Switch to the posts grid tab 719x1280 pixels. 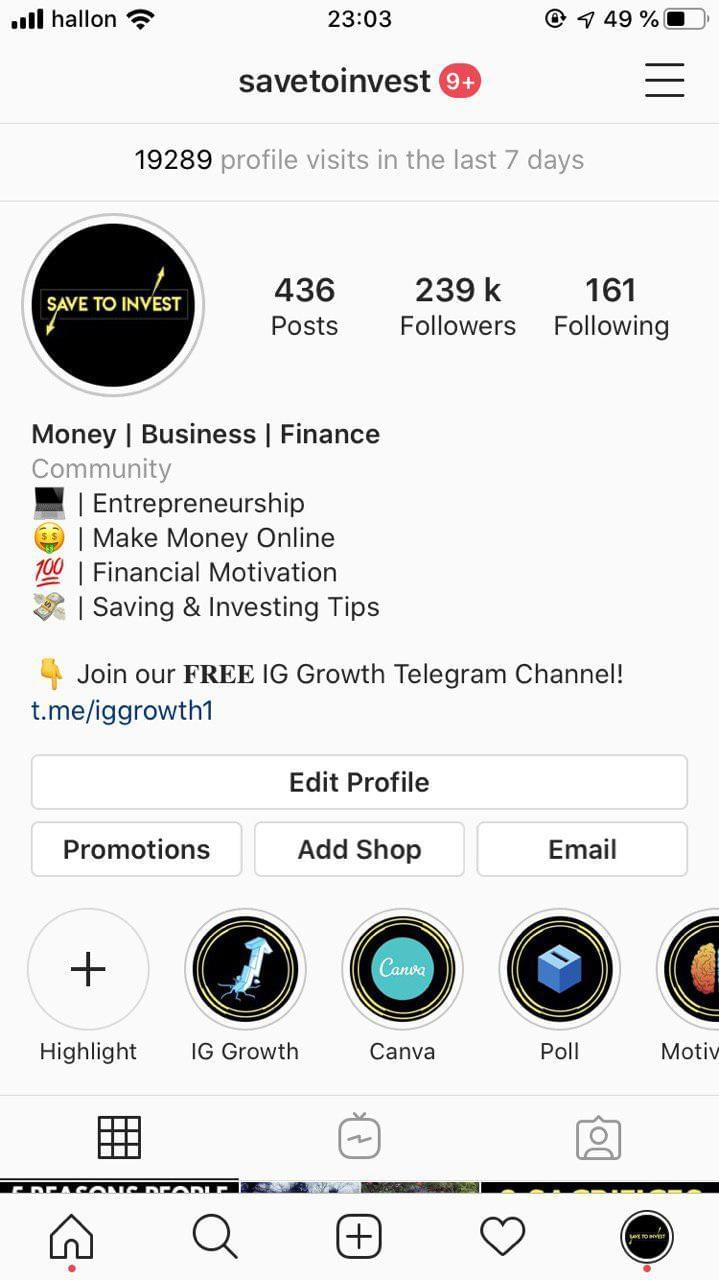click(119, 1137)
